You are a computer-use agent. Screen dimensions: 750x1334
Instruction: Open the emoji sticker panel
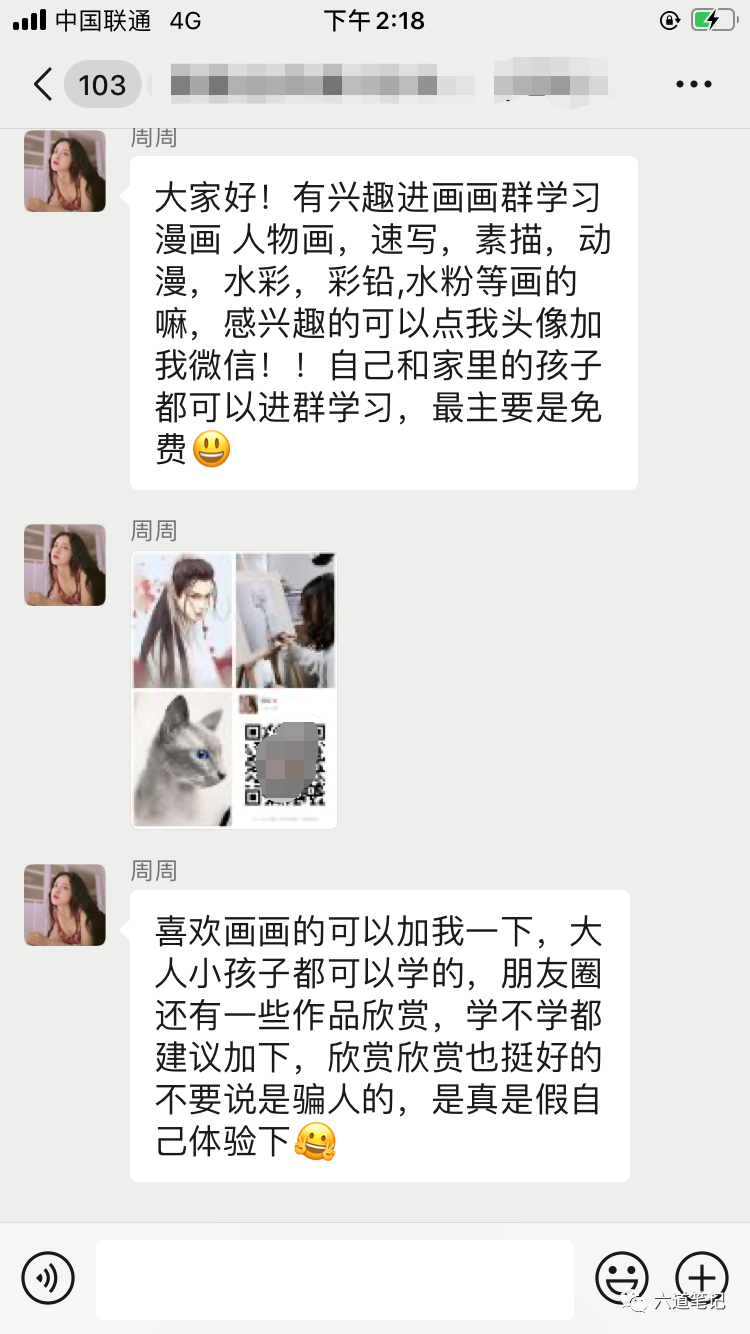point(621,1278)
